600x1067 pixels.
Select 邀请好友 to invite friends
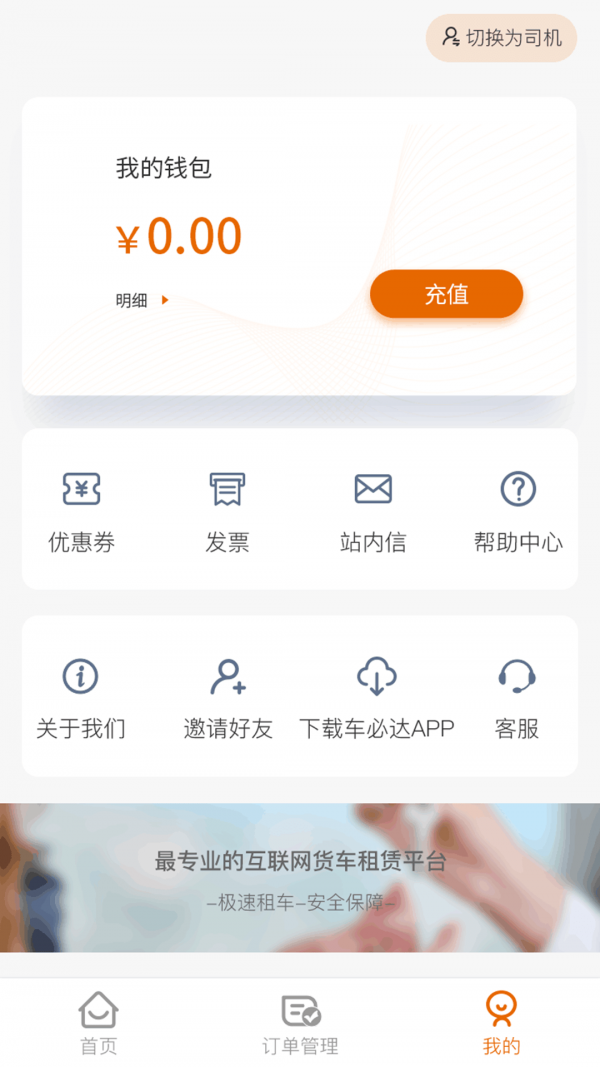[x=228, y=697]
